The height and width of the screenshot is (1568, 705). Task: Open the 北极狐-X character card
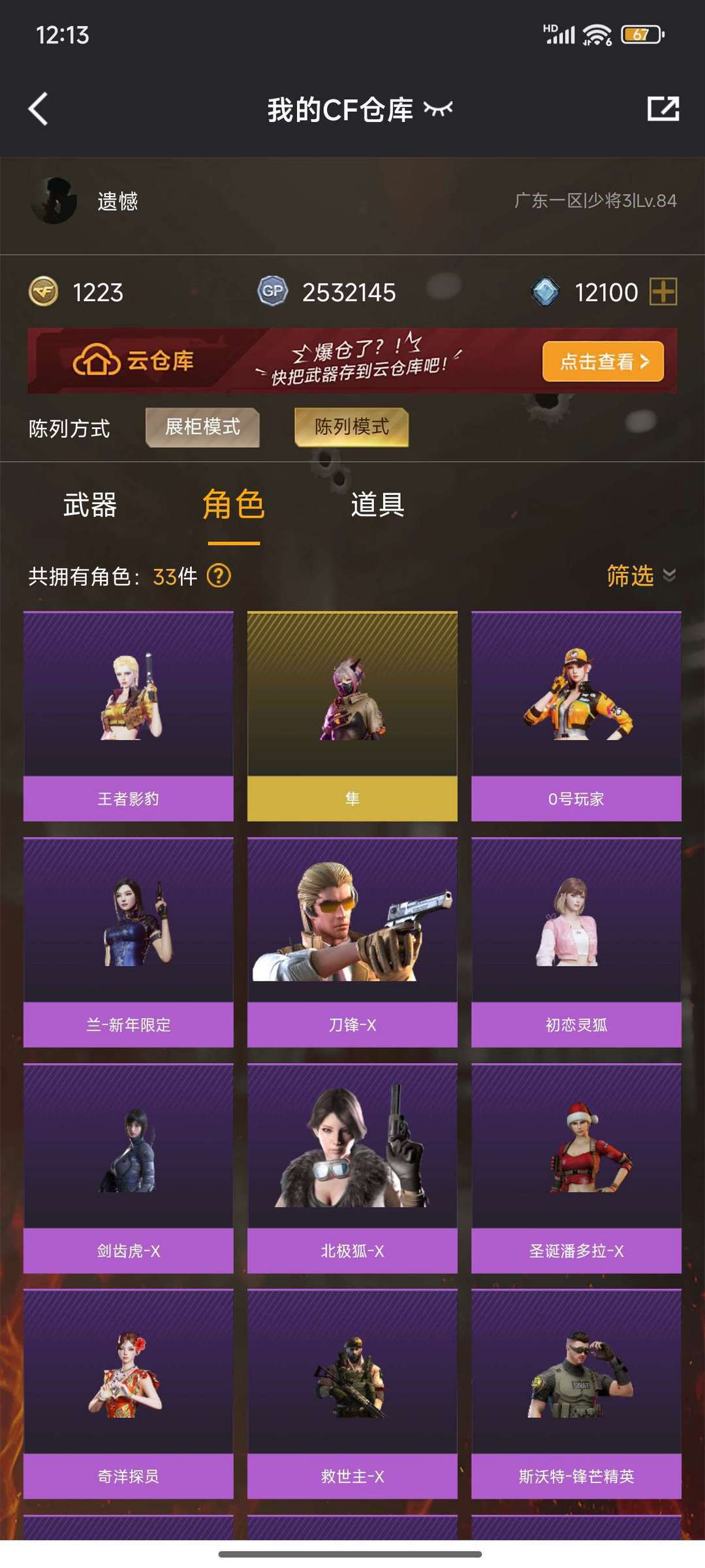352,1168
